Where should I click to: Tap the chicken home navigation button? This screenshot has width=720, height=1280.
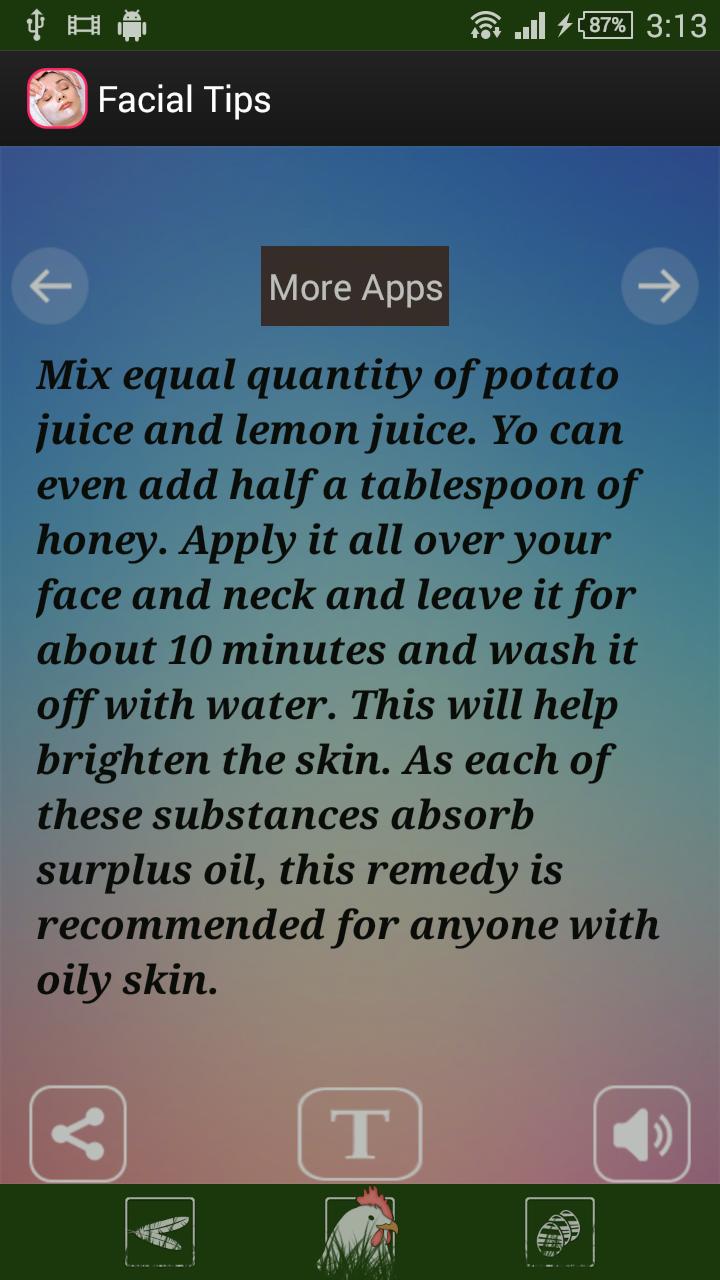pos(360,1232)
